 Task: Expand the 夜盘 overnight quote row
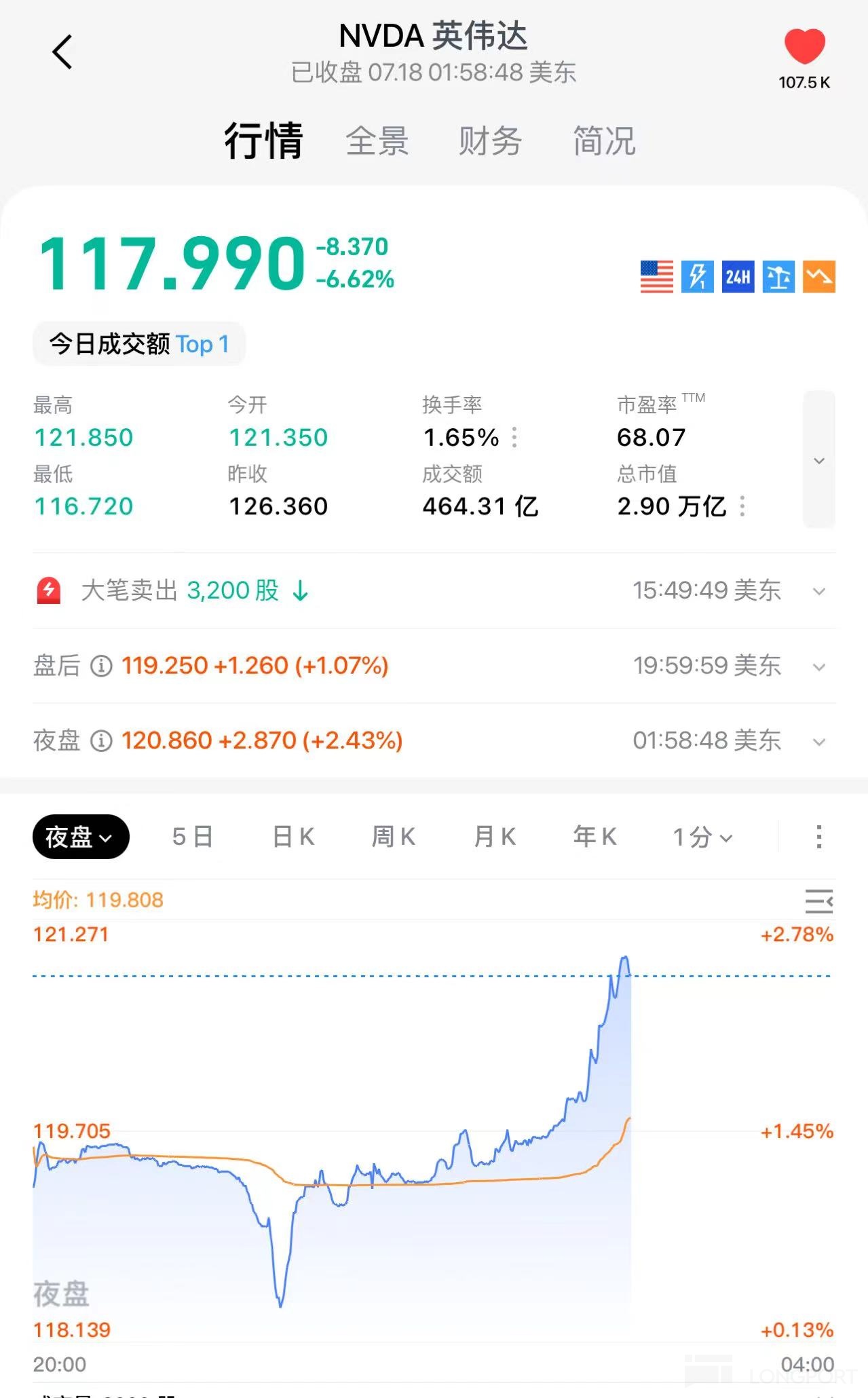(x=819, y=741)
